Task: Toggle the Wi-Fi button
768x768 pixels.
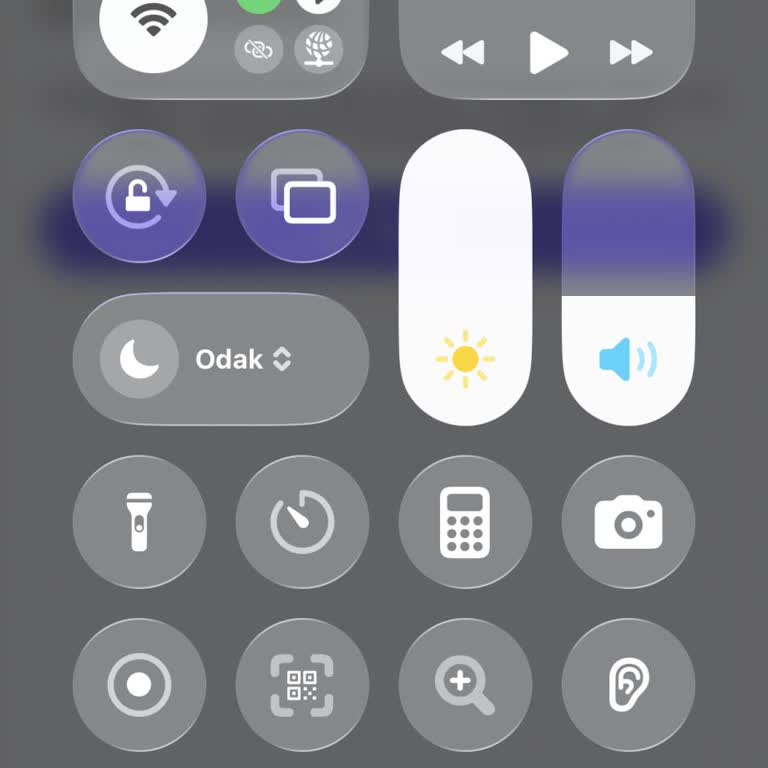Action: [153, 22]
